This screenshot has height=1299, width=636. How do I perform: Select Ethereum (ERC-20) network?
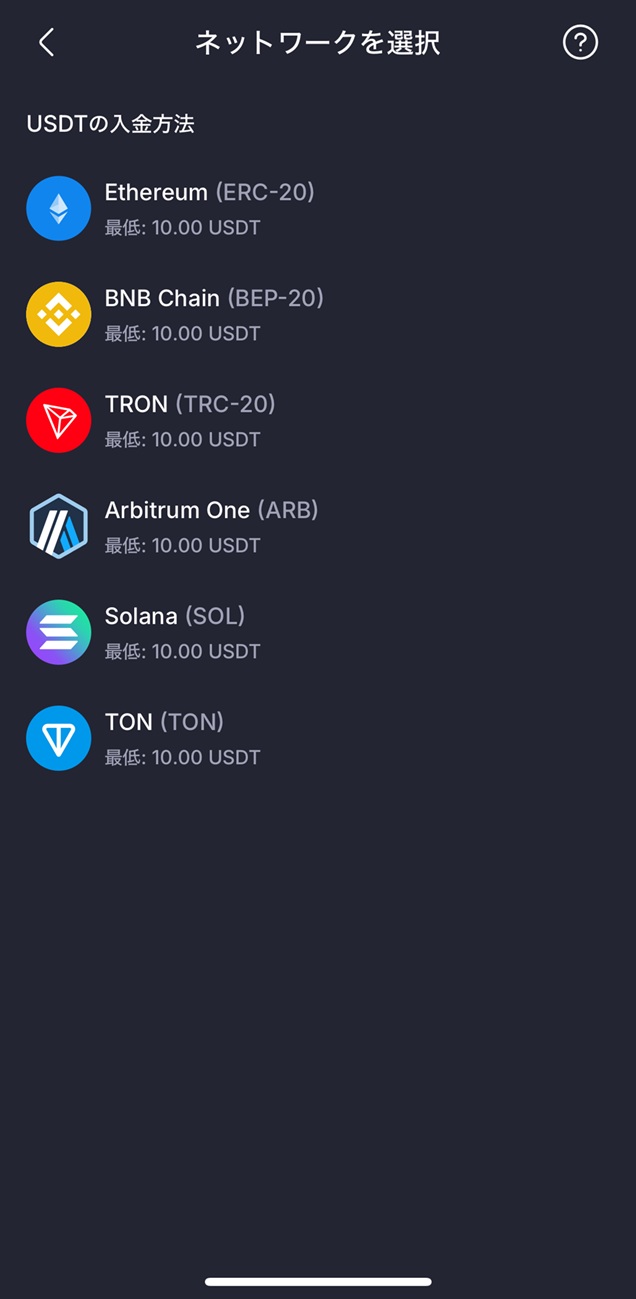(209, 208)
